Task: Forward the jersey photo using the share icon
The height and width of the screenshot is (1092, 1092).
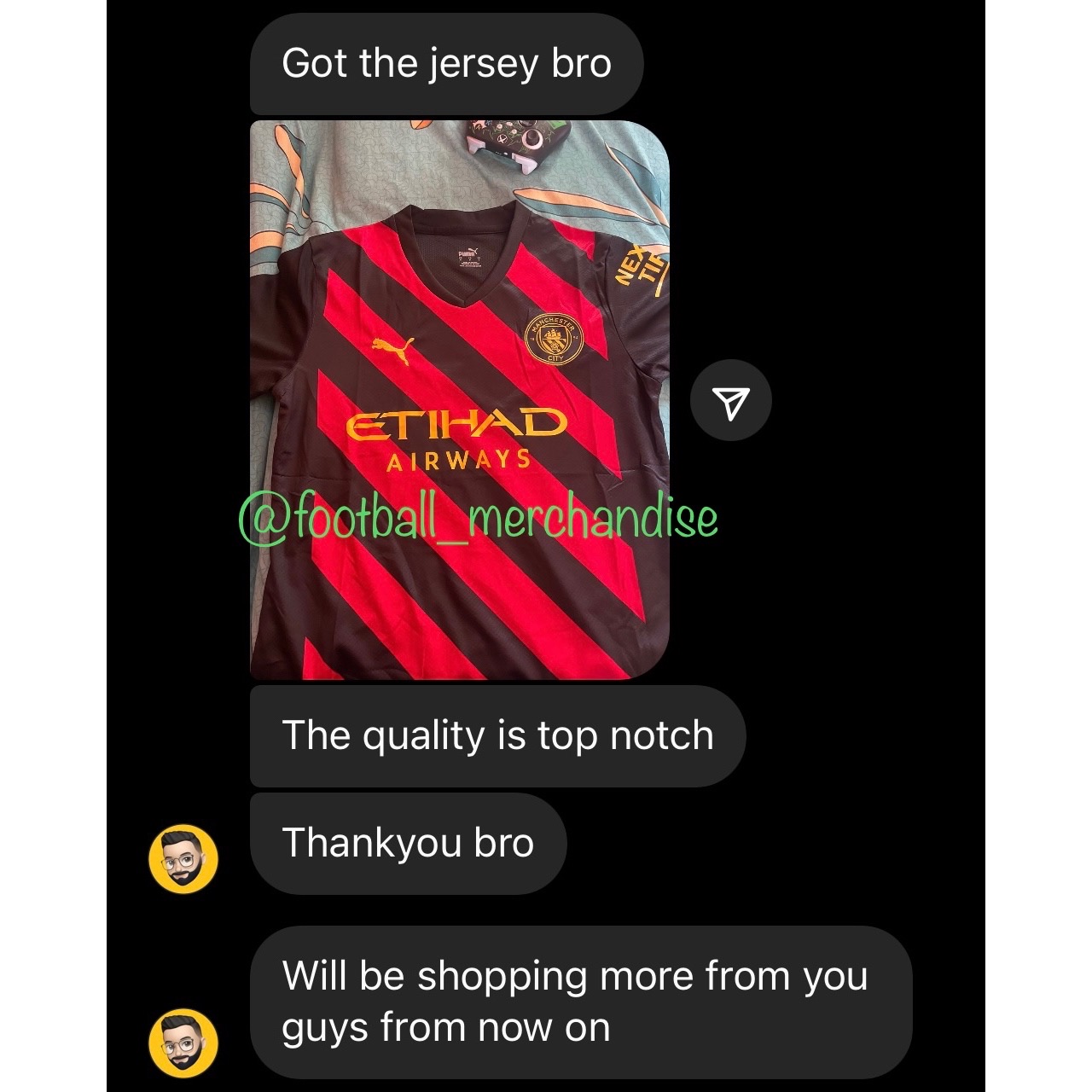Action: click(x=730, y=401)
